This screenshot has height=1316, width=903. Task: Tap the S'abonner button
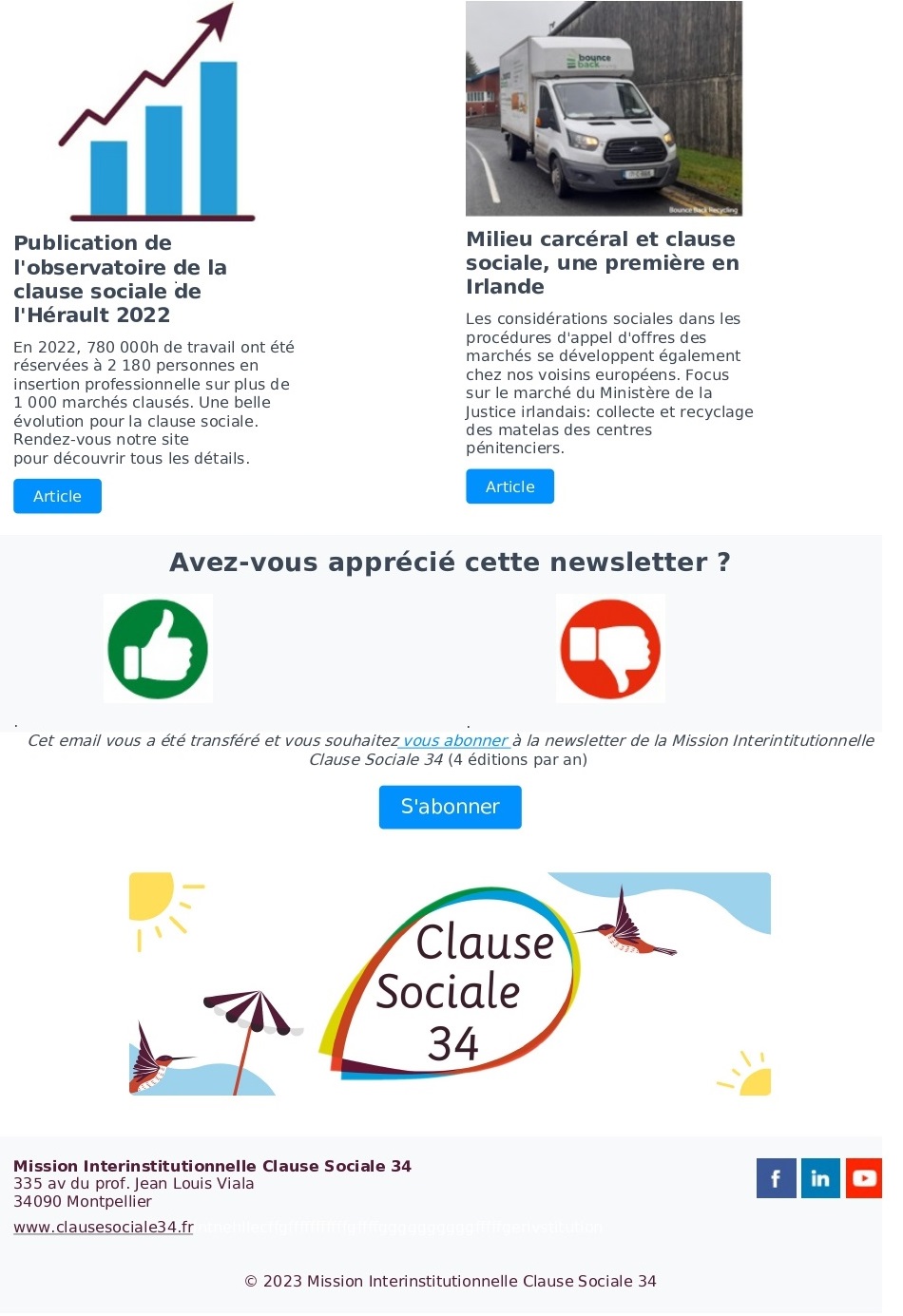[450, 807]
